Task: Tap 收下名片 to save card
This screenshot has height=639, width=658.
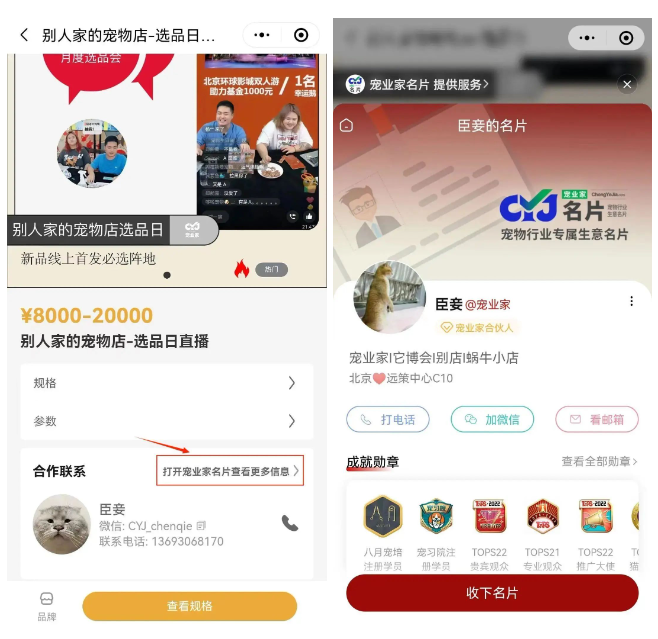Action: [492, 593]
